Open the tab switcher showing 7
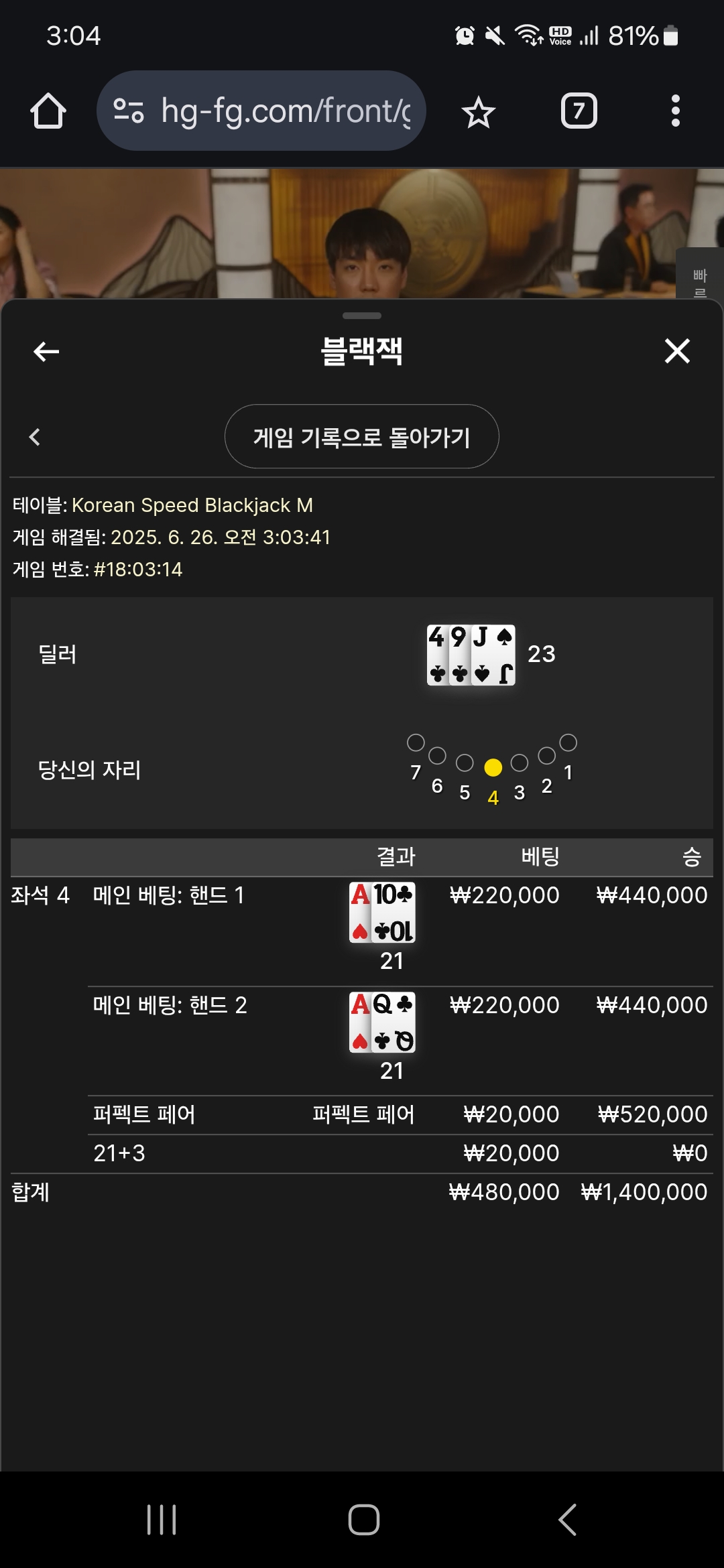The width and height of the screenshot is (724, 1568). (579, 111)
